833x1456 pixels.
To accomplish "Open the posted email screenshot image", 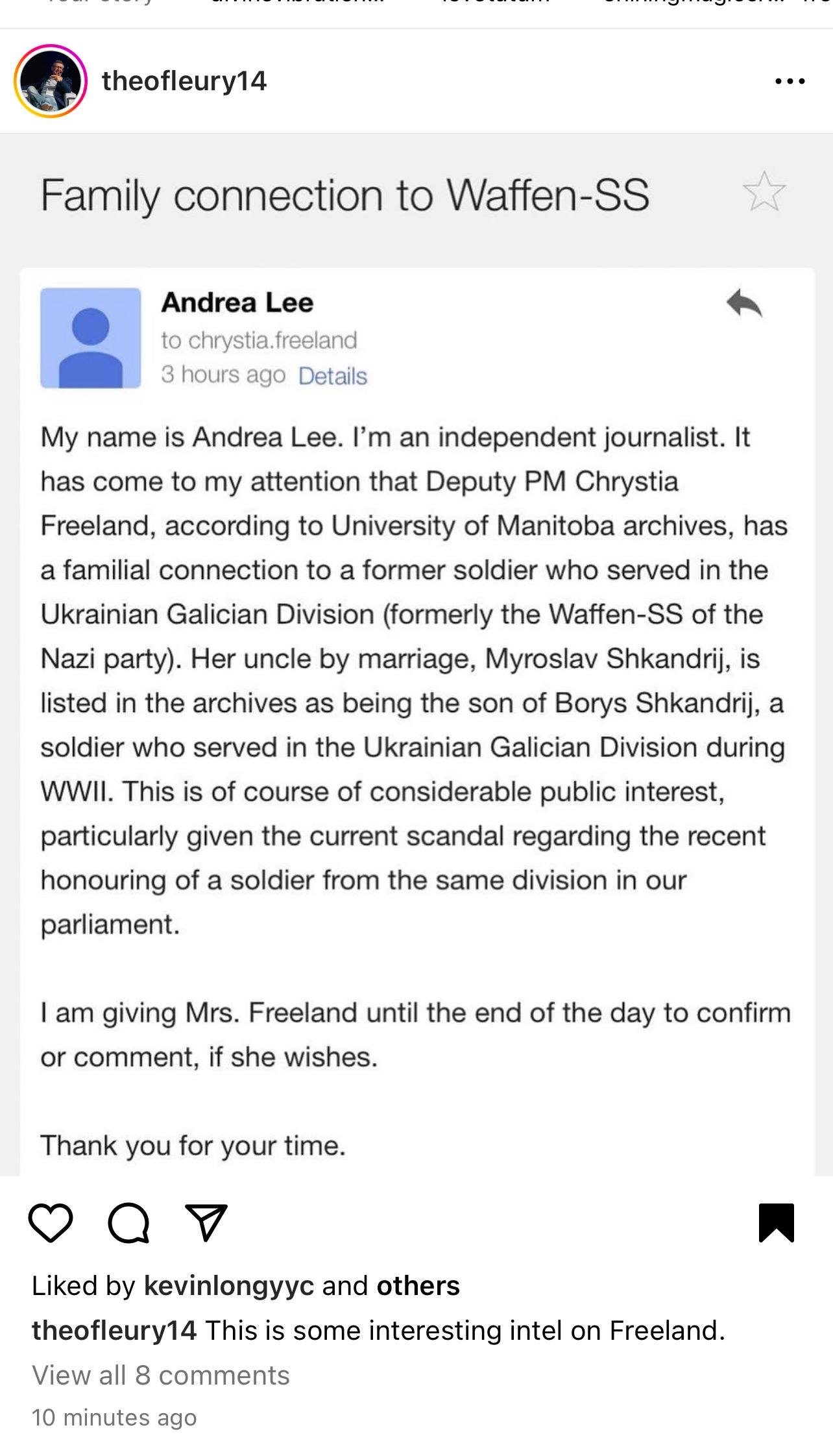I will click(x=416, y=655).
